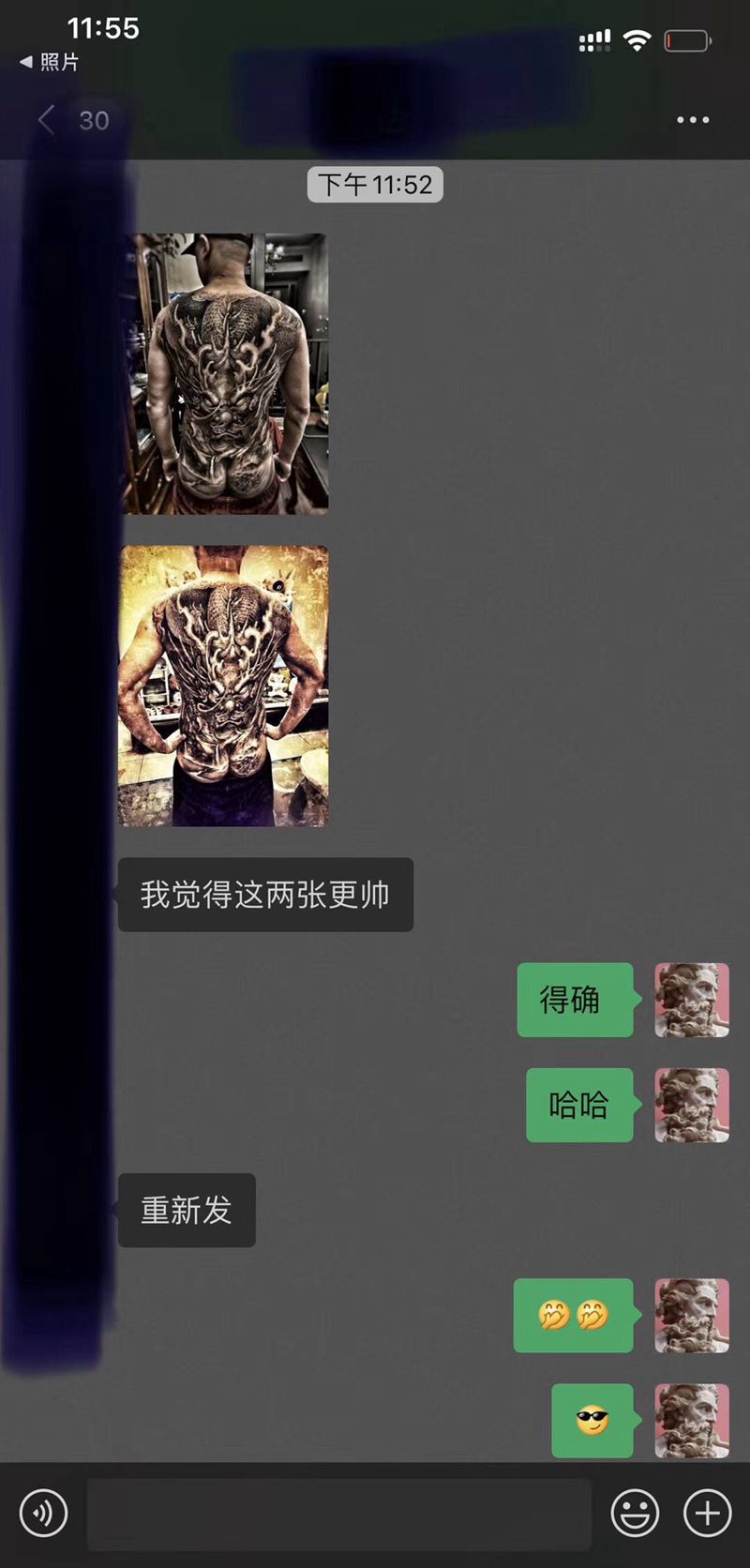This screenshot has height=1568, width=750.
Task: Switch to voice message input
Action: (44, 1513)
